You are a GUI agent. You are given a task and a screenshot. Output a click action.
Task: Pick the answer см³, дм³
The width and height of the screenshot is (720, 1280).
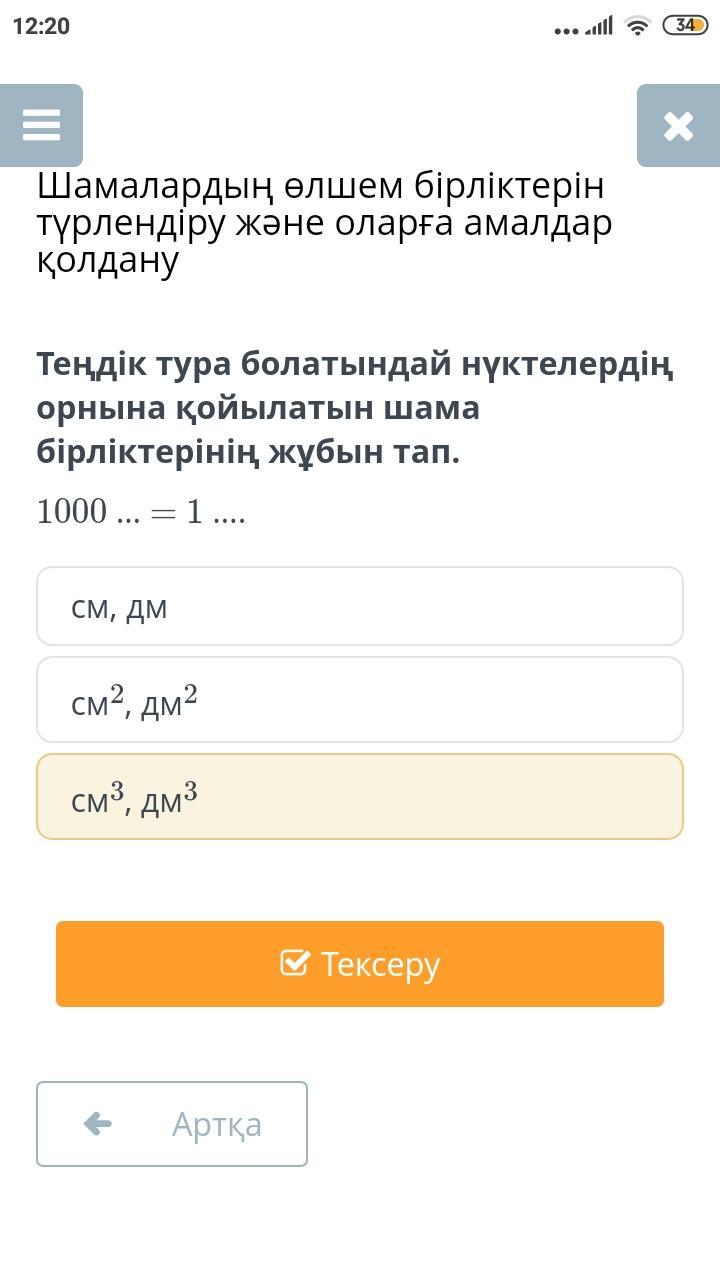click(360, 797)
